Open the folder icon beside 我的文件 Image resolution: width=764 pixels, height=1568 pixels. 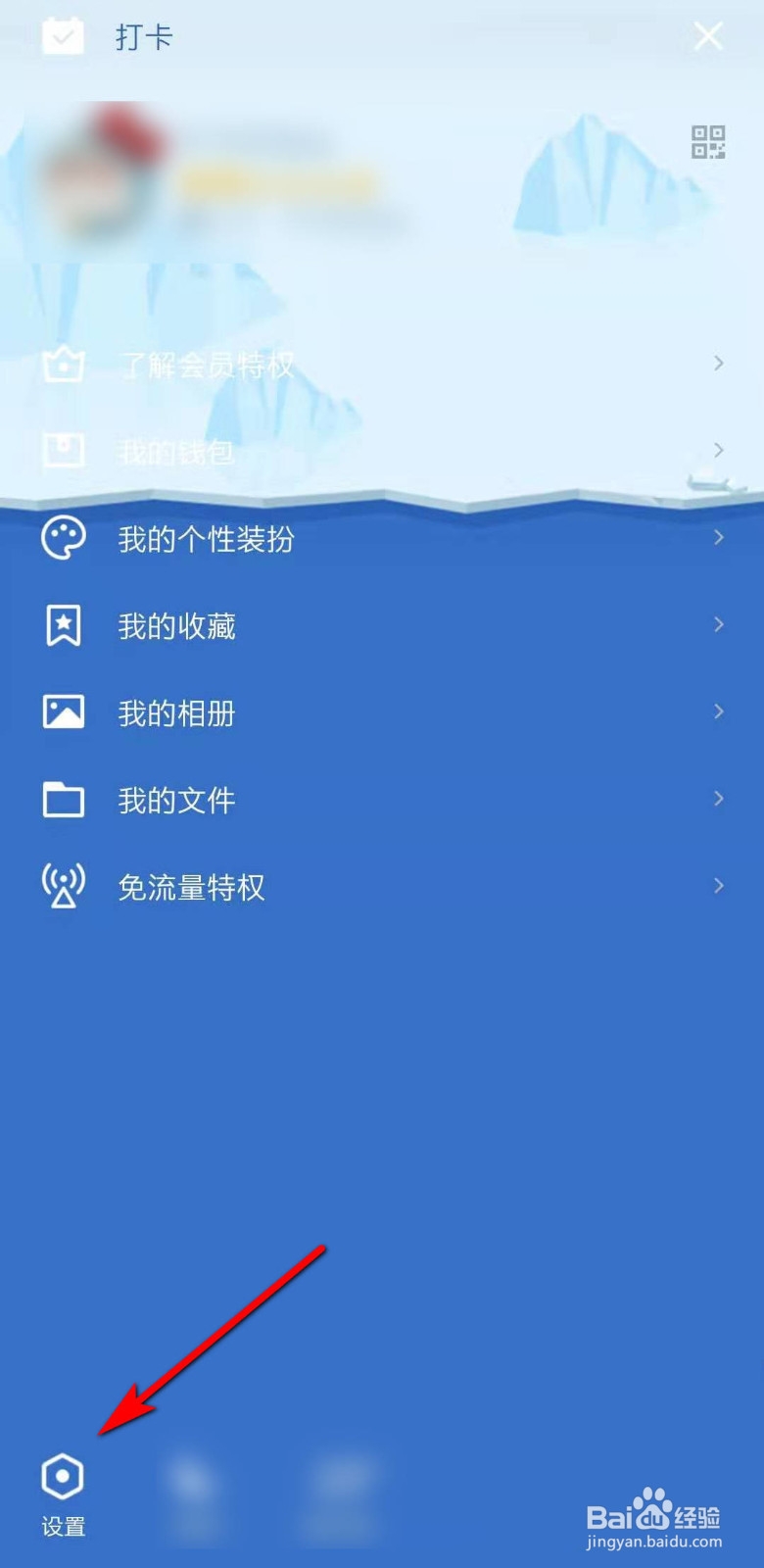click(x=63, y=800)
